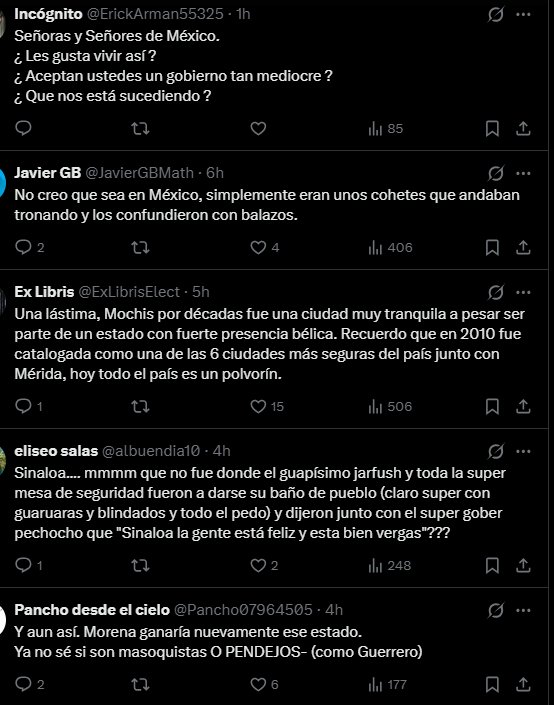
Task: View analytics for eliseo salas's tweet
Action: tap(389, 566)
